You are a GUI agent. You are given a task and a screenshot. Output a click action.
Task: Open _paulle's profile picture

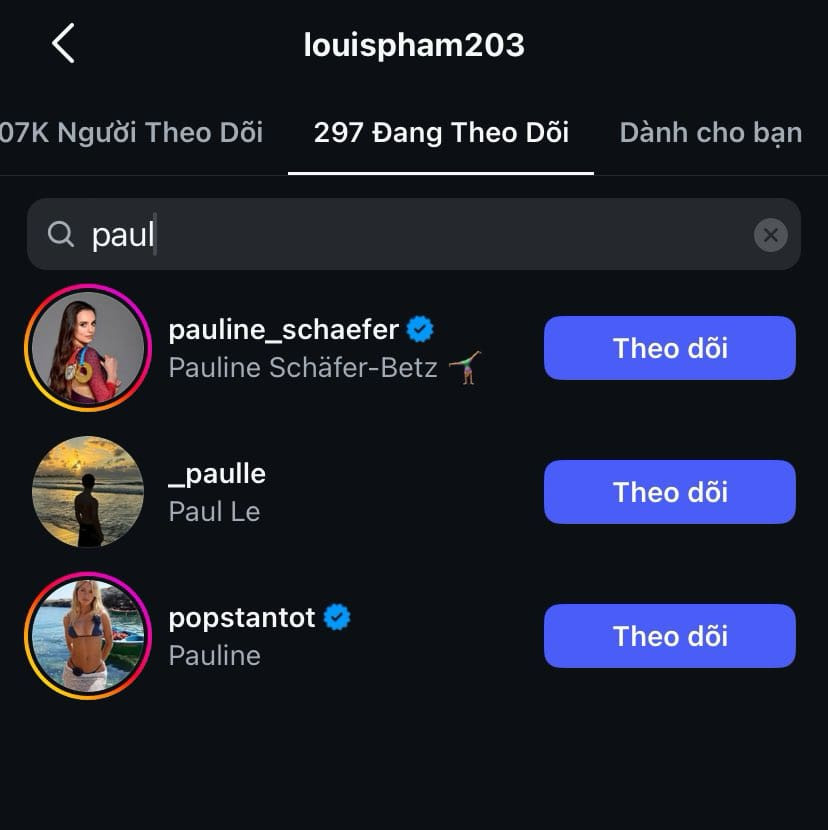(x=87, y=492)
